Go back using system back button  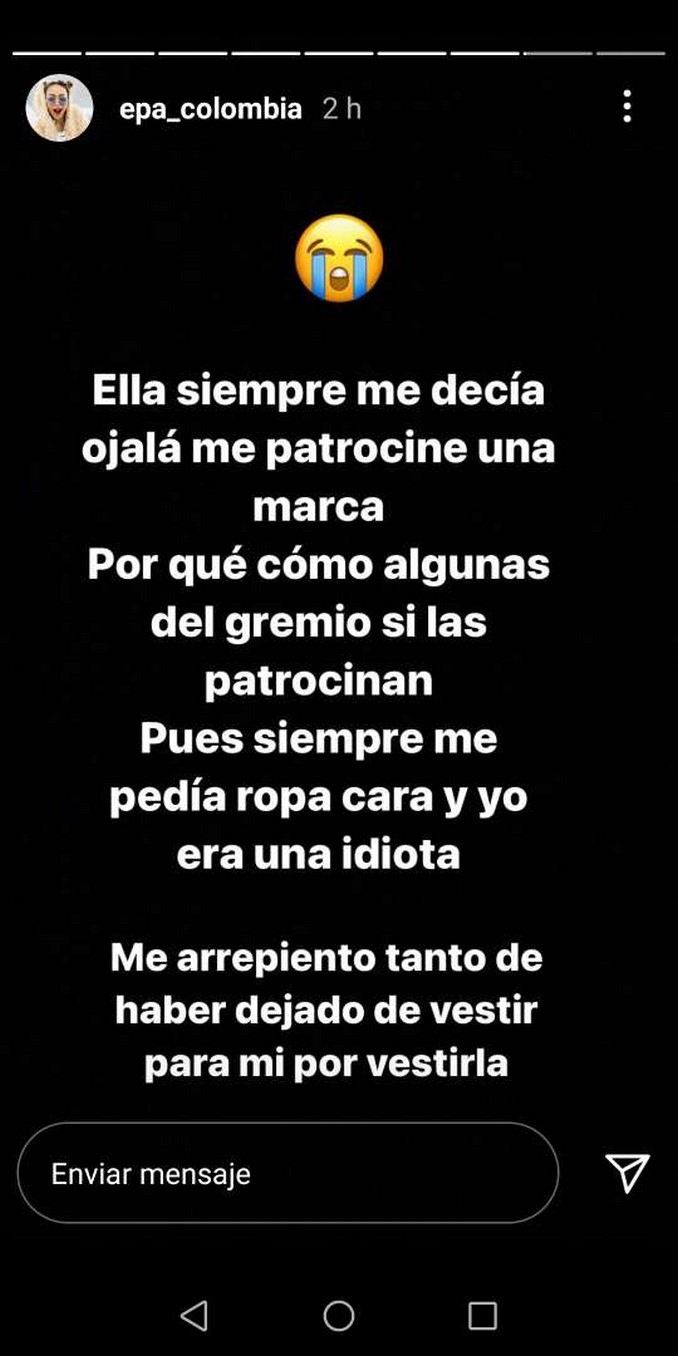[194, 1315]
